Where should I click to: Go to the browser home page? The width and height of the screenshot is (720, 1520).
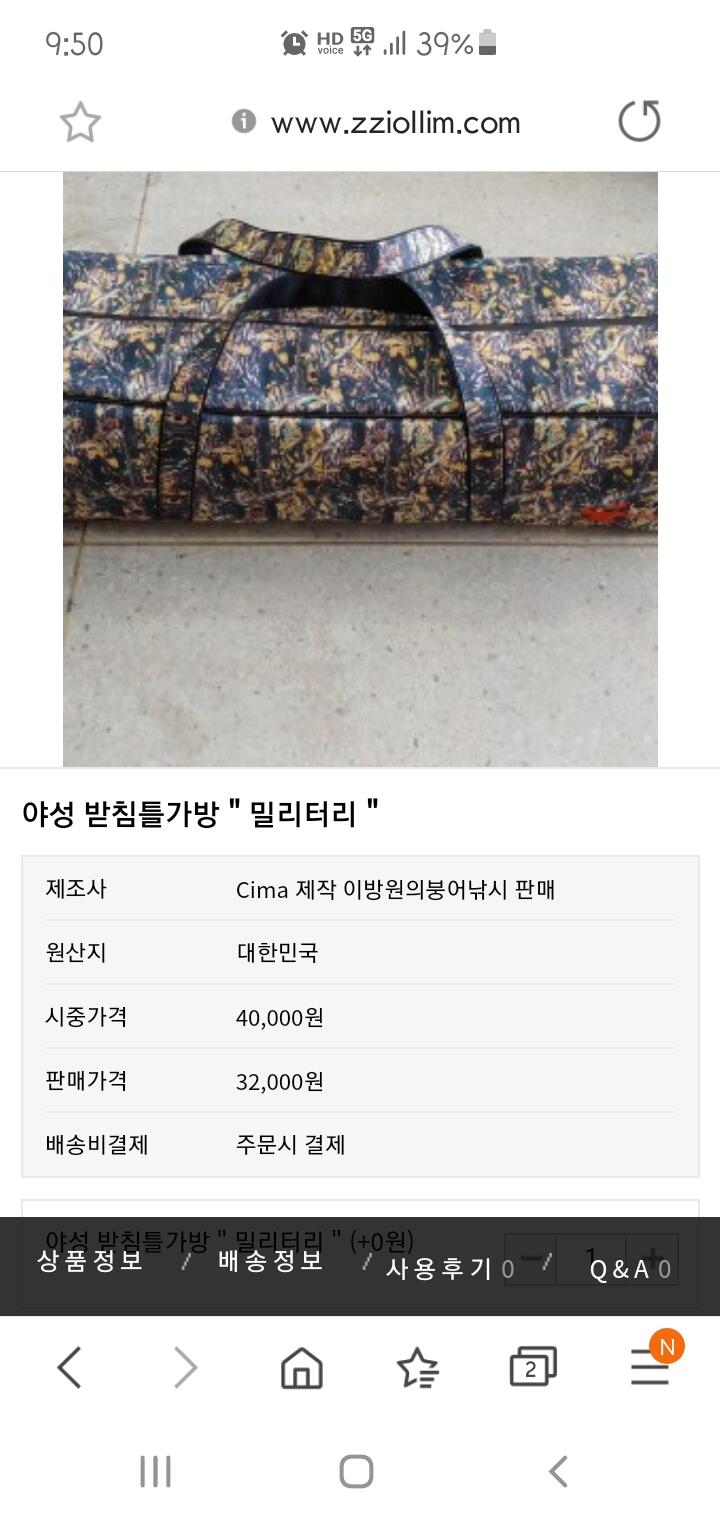(301, 1367)
